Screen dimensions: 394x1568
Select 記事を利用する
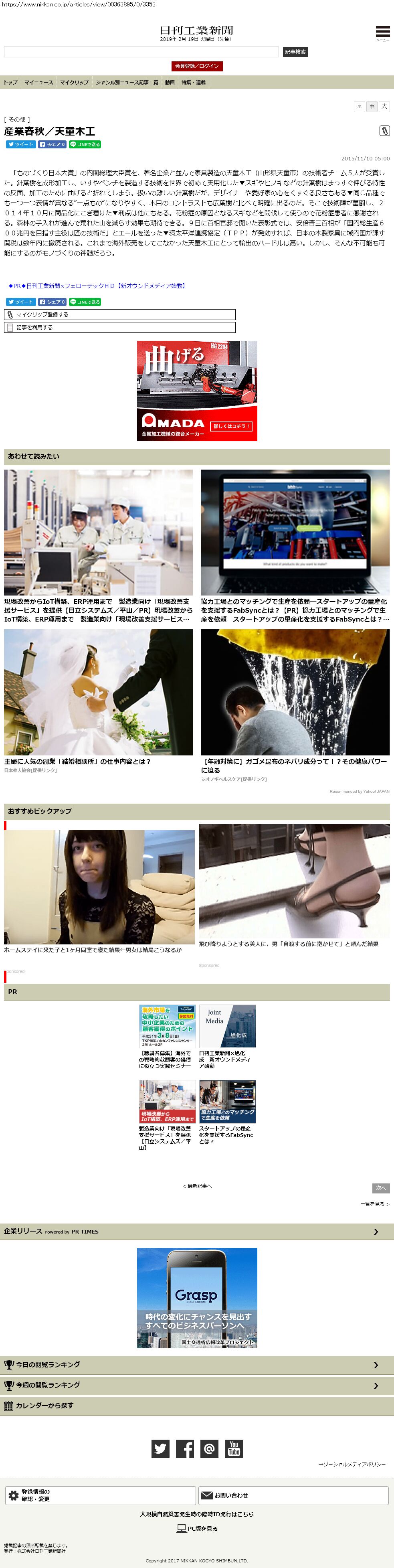[x=119, y=328]
